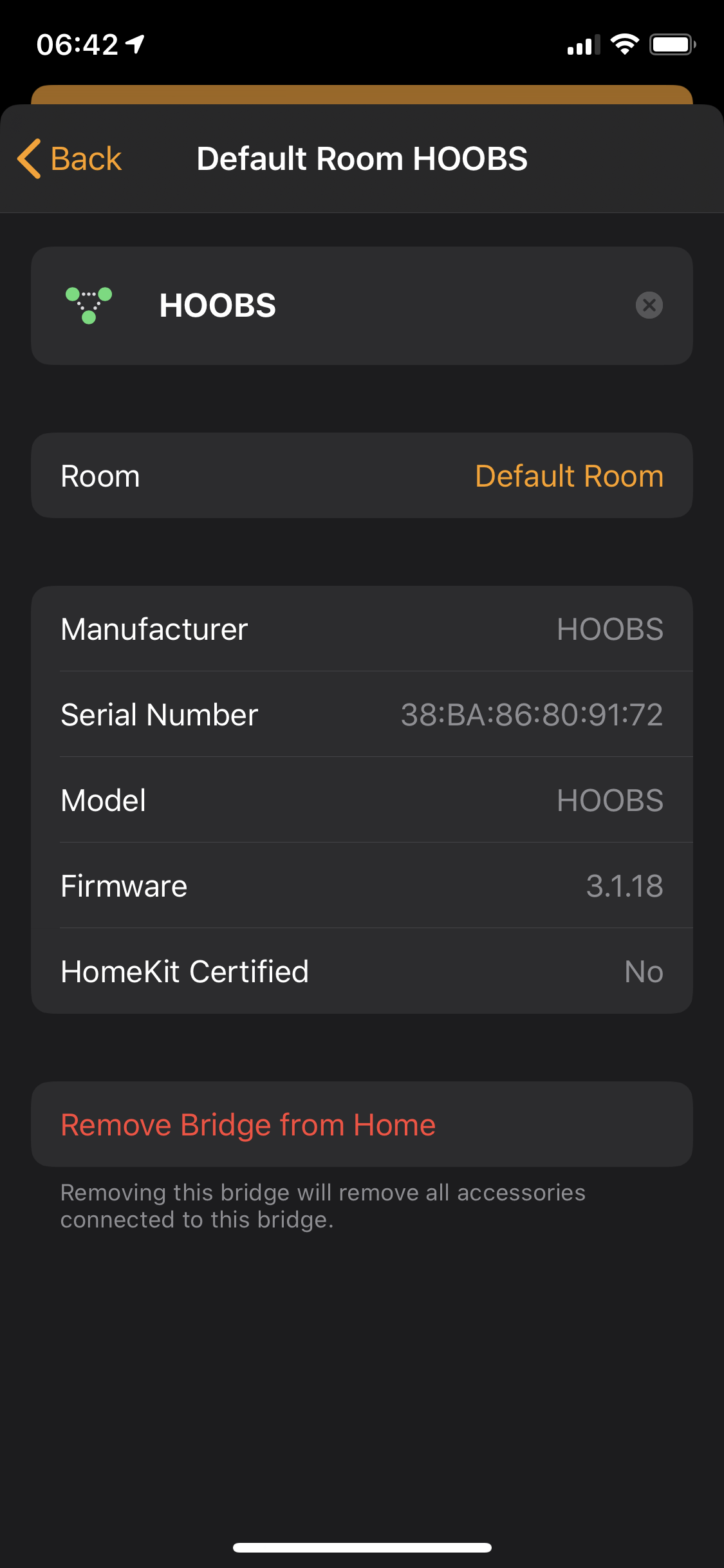Tap the Manufacturer row labeled HOOBS

click(x=362, y=629)
